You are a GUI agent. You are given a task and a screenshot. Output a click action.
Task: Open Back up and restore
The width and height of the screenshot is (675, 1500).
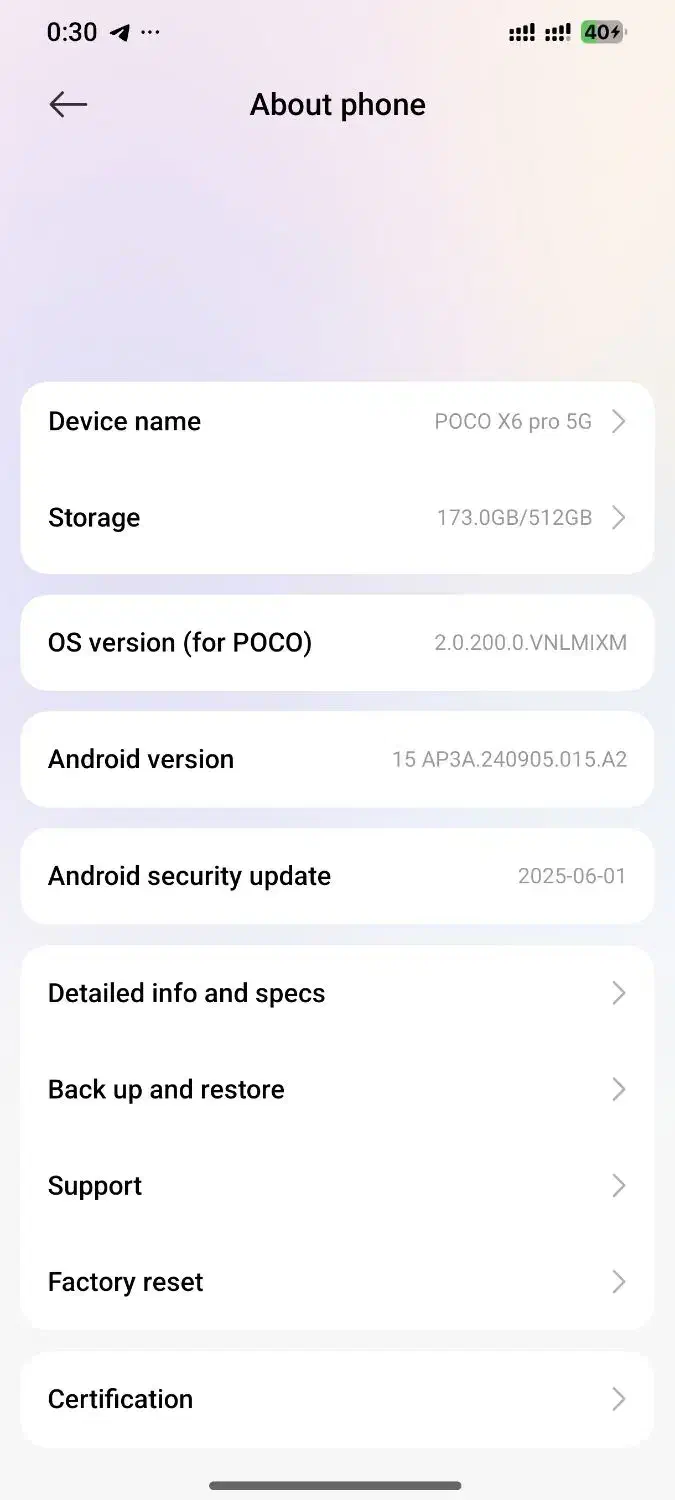click(x=337, y=1089)
